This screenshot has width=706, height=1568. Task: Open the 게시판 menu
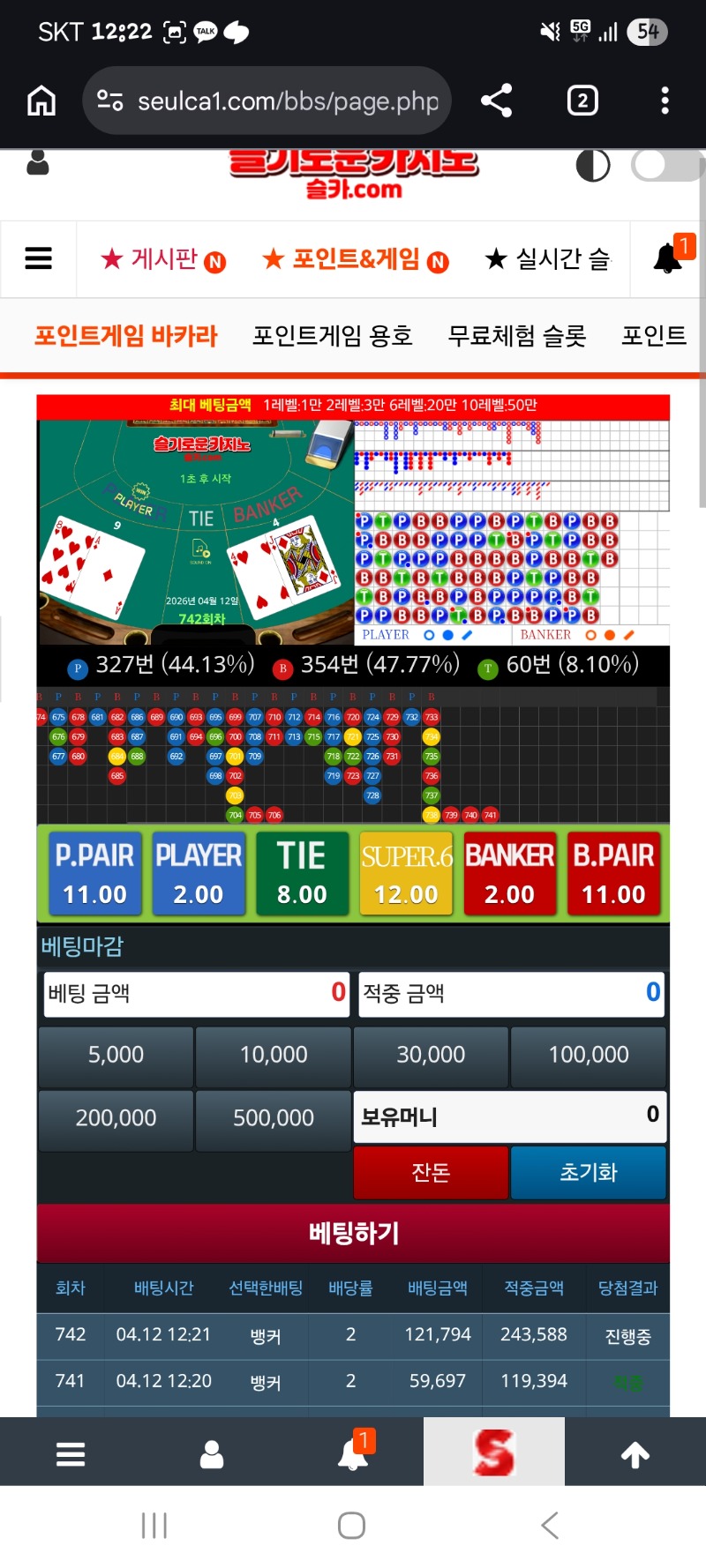click(x=163, y=259)
